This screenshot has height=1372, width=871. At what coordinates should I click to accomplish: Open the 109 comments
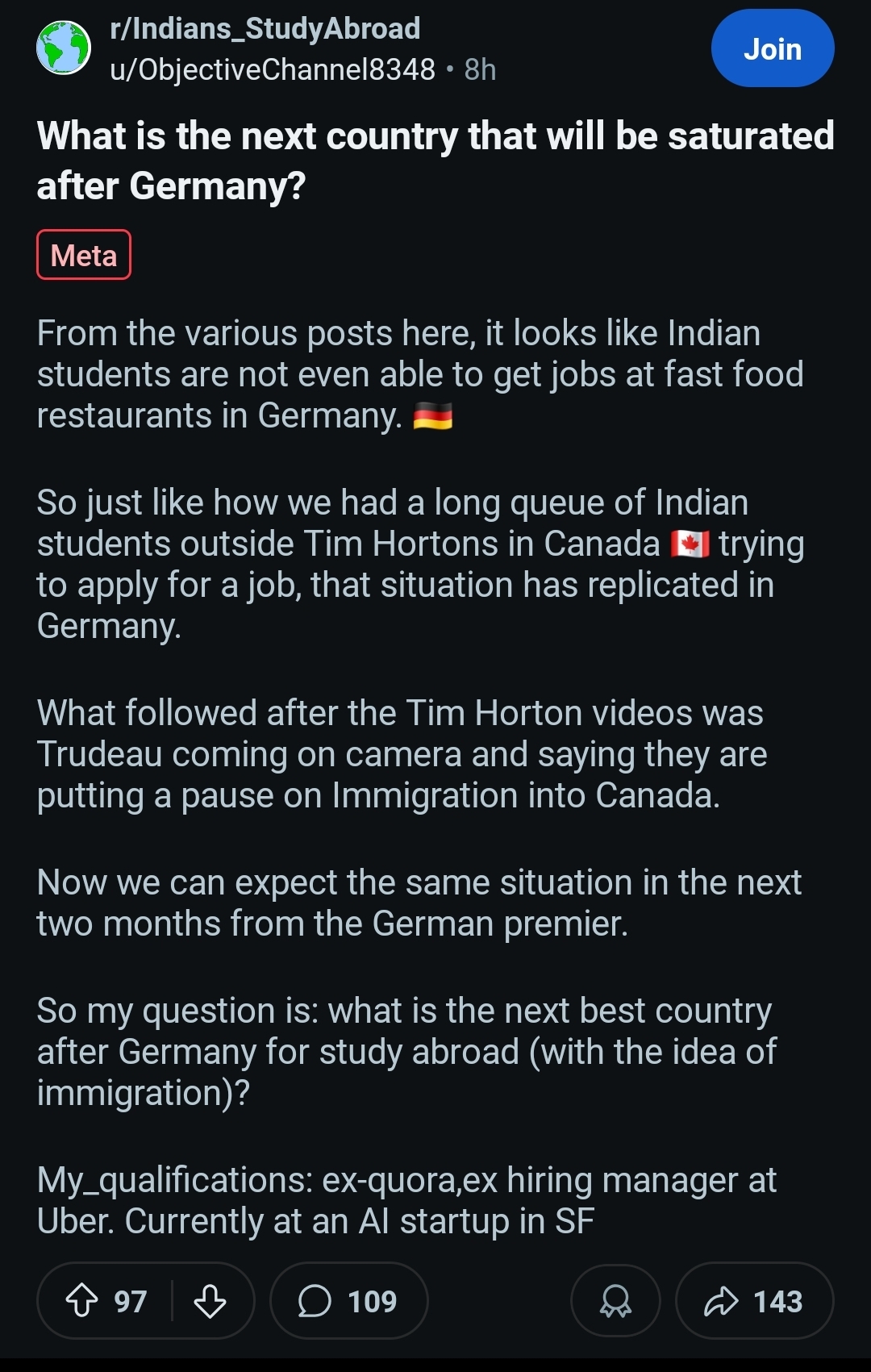pos(348,1300)
